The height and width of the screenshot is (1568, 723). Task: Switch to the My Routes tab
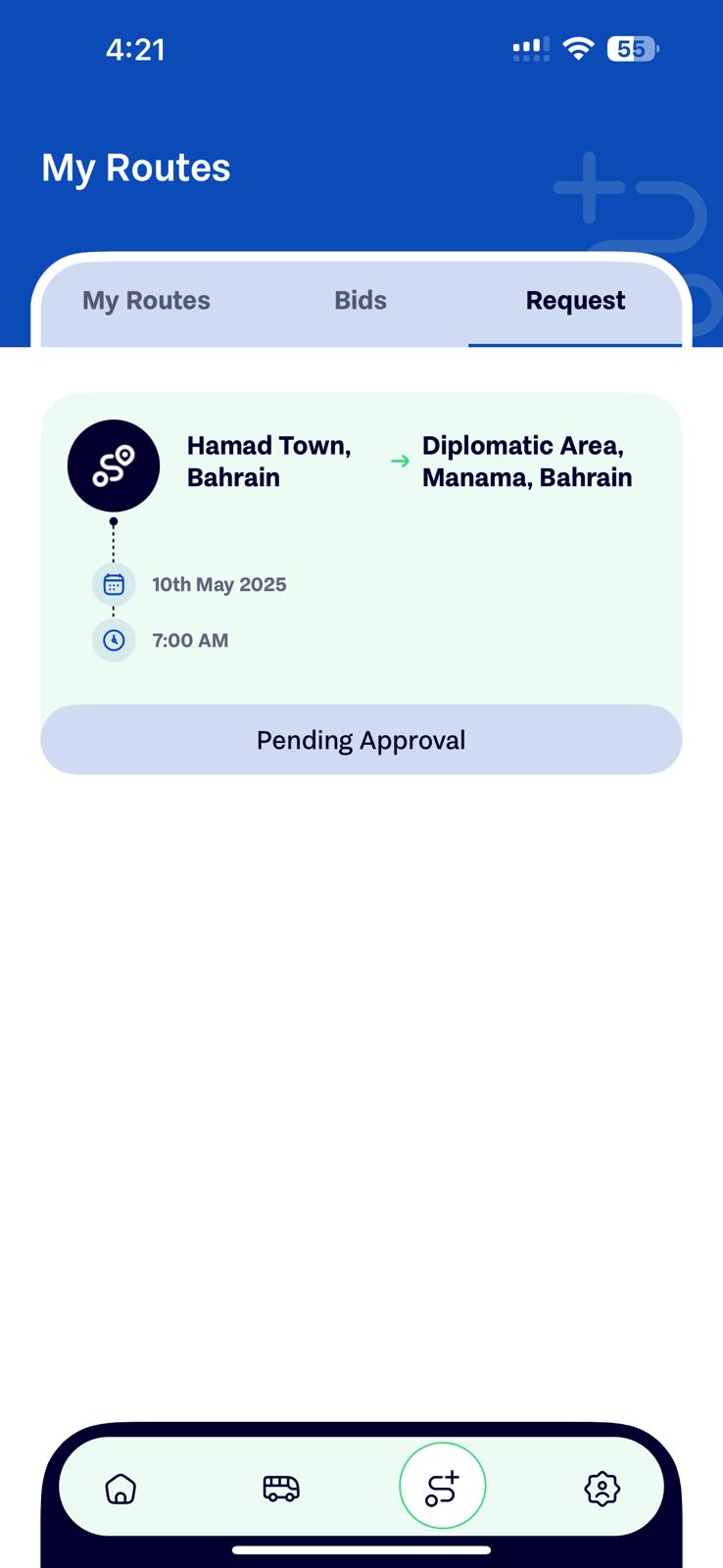coord(146,301)
